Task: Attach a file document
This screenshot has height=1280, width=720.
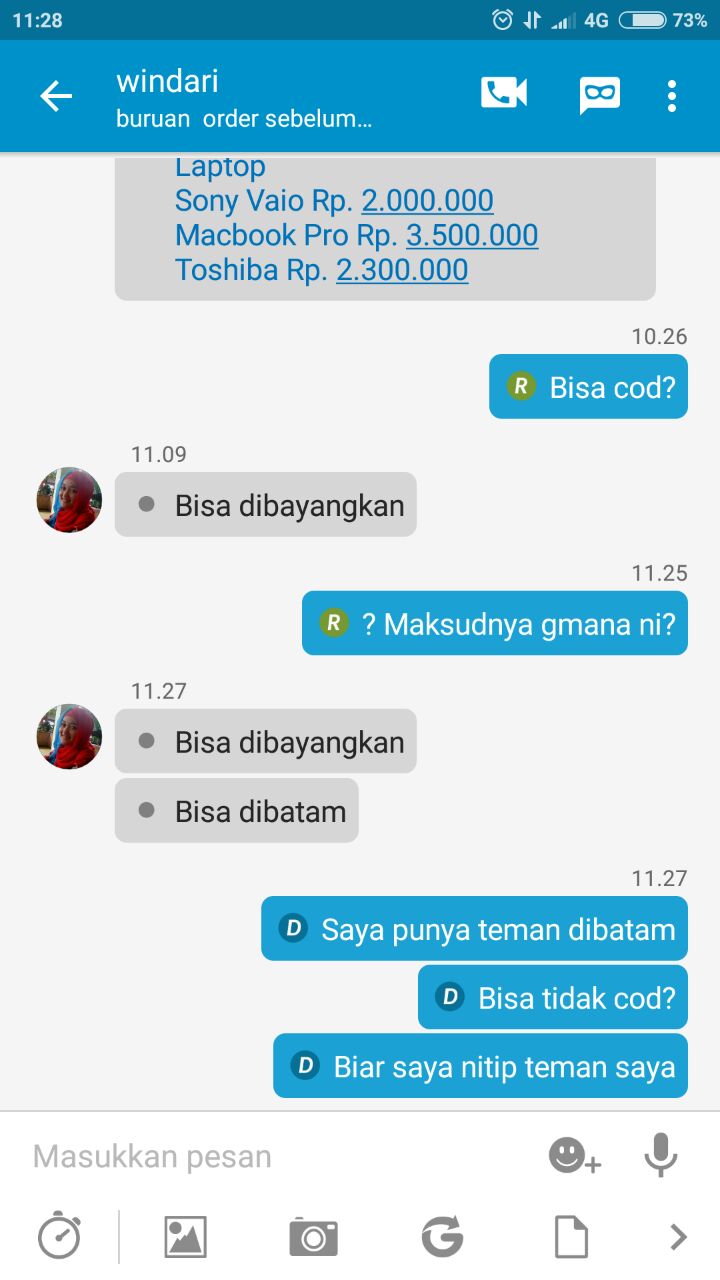Action: click(571, 1237)
